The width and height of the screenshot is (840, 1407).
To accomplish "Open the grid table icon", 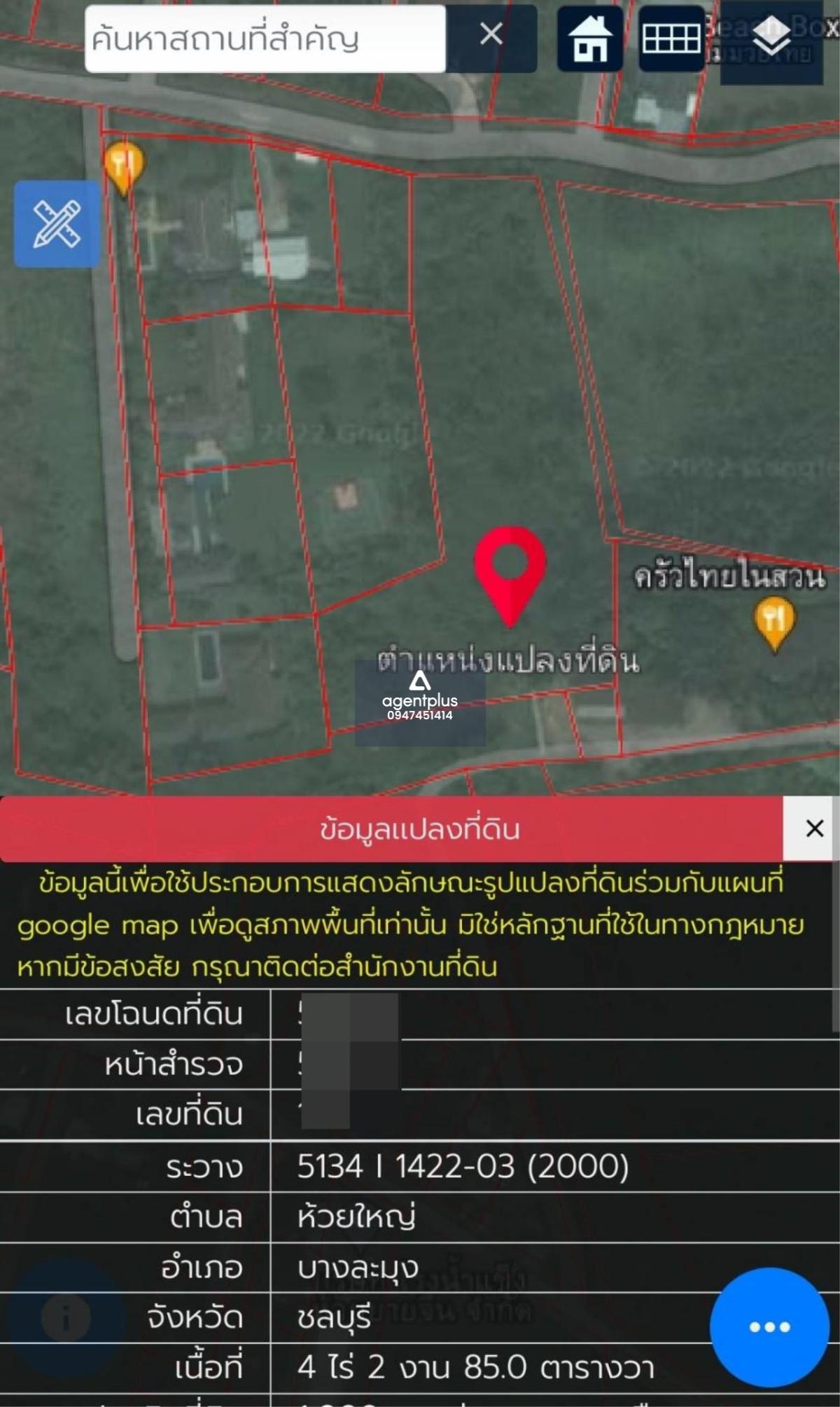I will pyautogui.click(x=671, y=39).
